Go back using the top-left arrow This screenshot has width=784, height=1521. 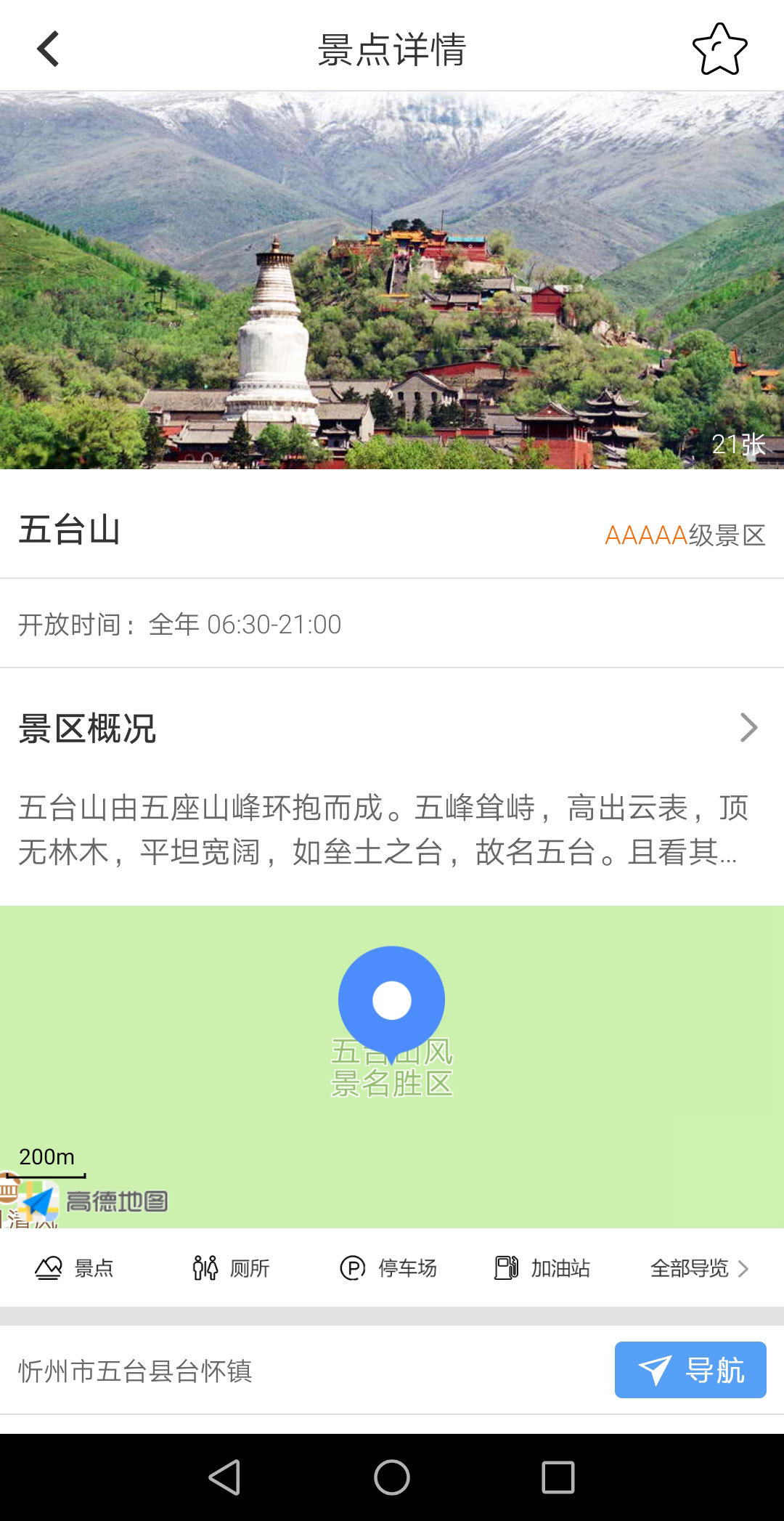pos(48,49)
